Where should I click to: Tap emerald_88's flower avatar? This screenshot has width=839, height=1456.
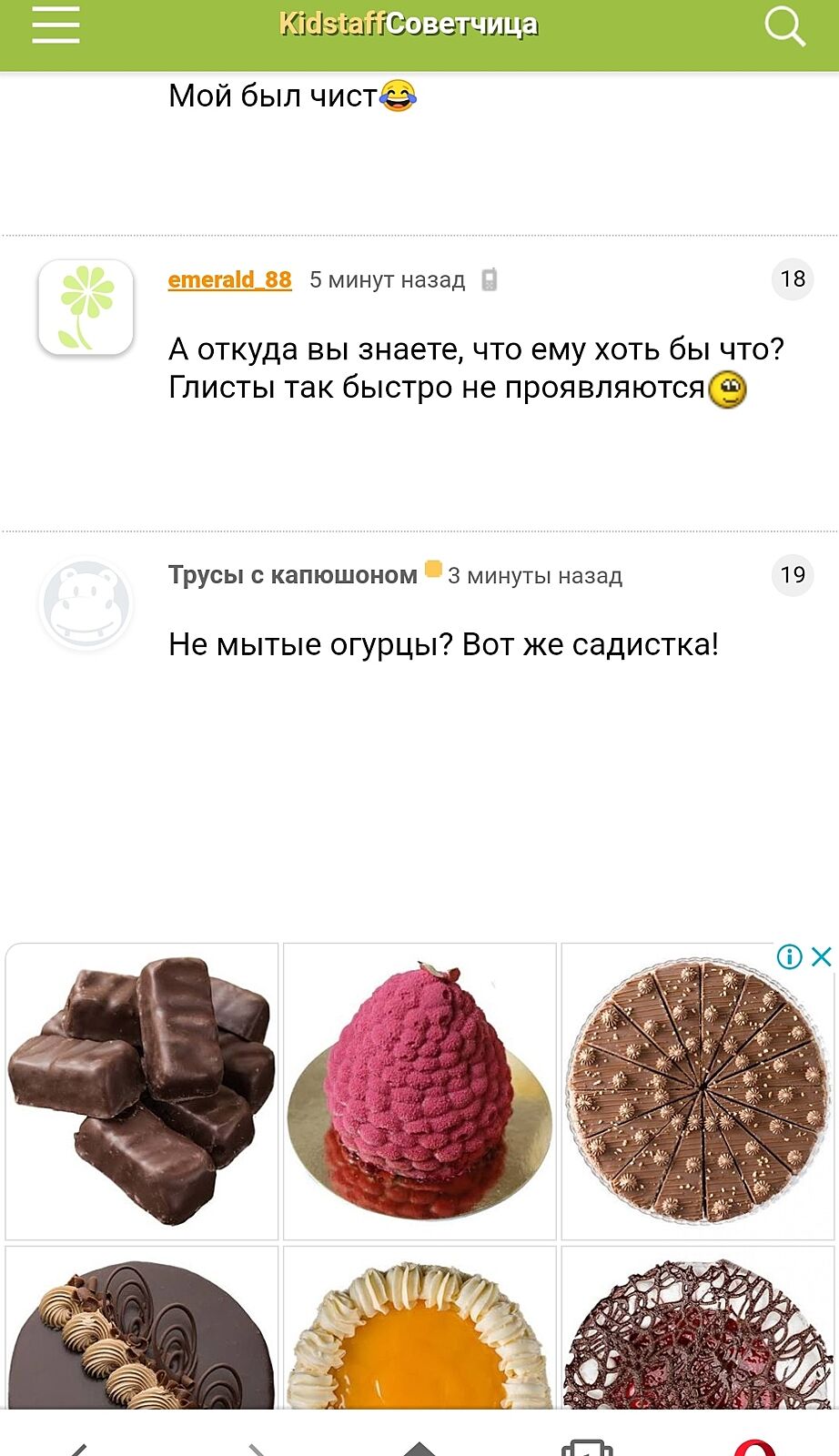86,308
